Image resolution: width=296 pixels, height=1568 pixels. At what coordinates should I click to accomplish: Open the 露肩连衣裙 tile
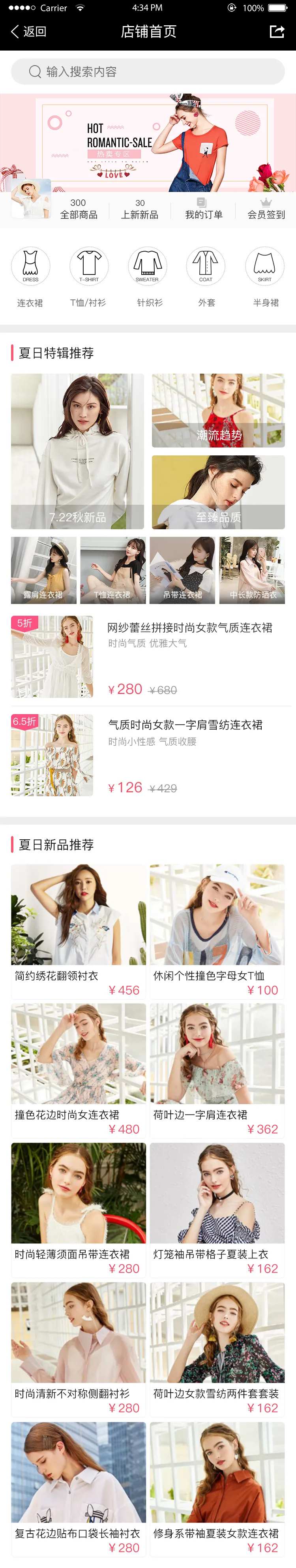pos(43,570)
